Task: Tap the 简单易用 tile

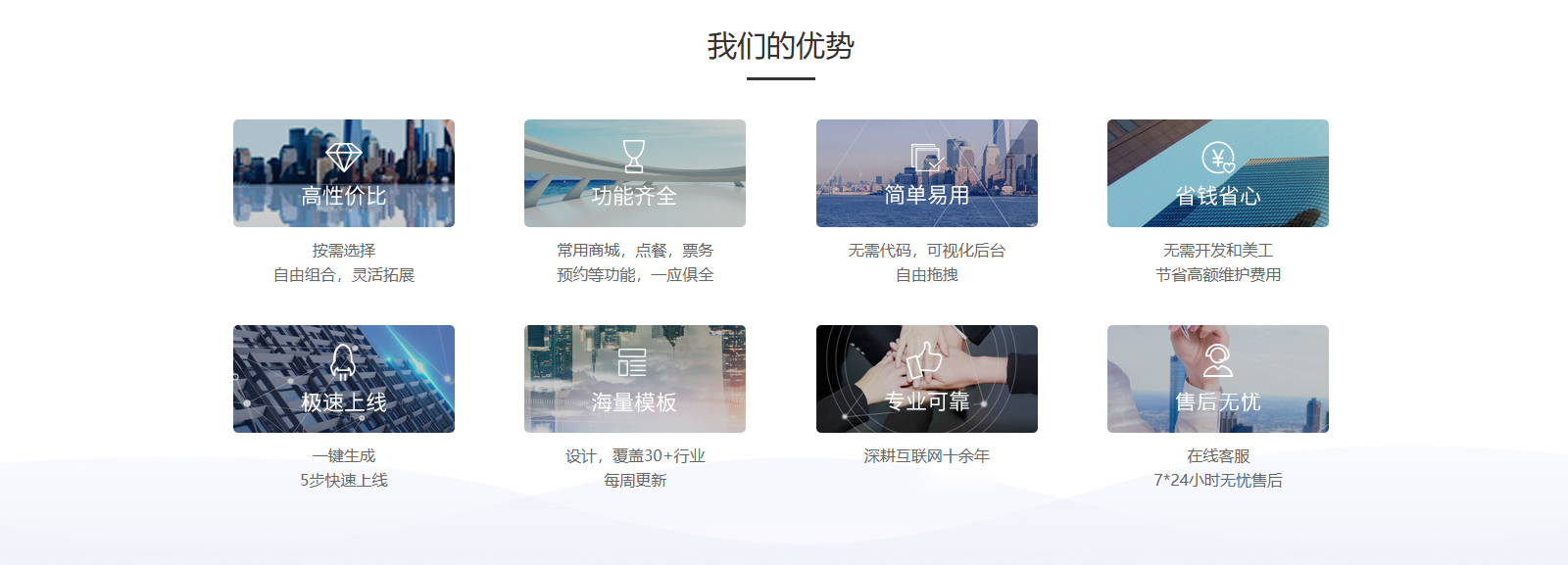Action: pos(926,173)
